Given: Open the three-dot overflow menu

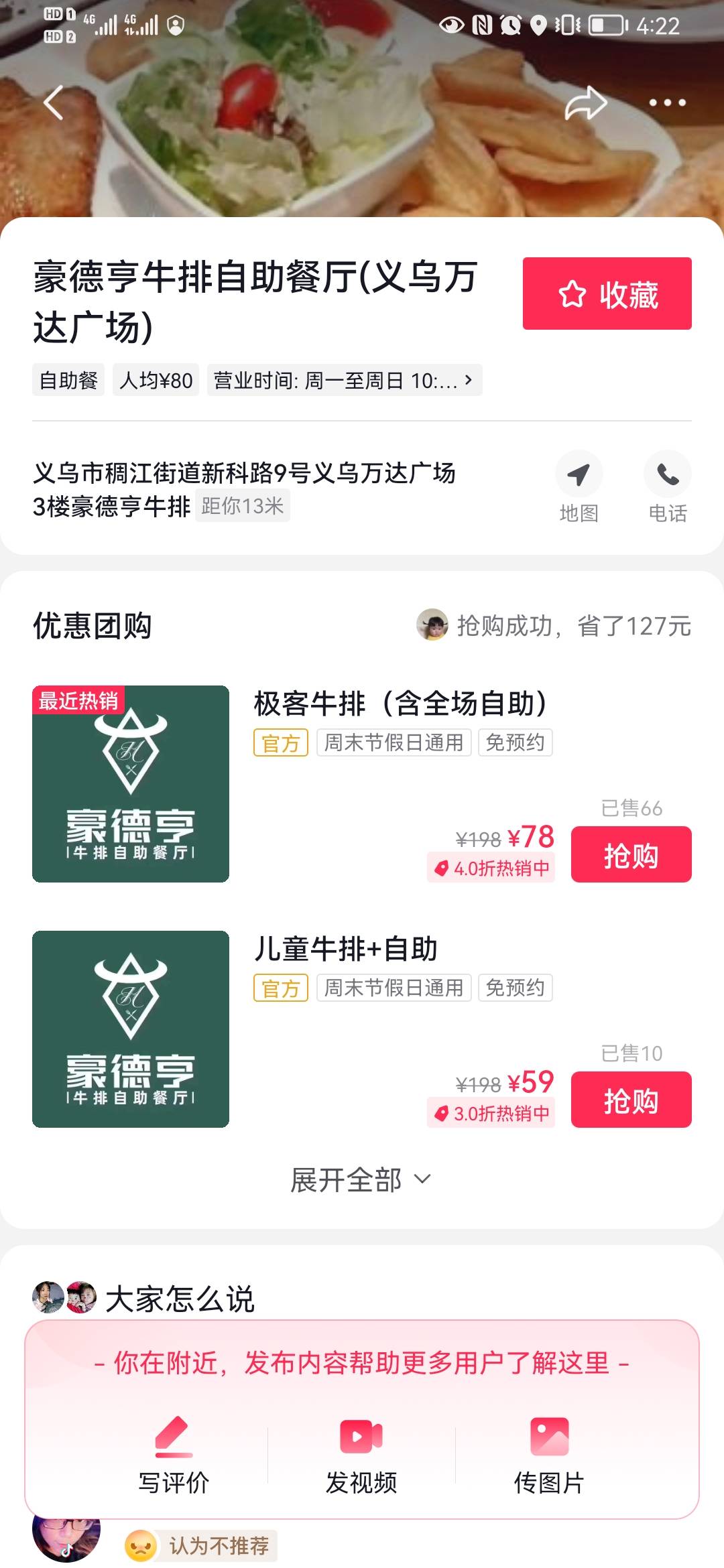Looking at the screenshot, I should click(667, 103).
